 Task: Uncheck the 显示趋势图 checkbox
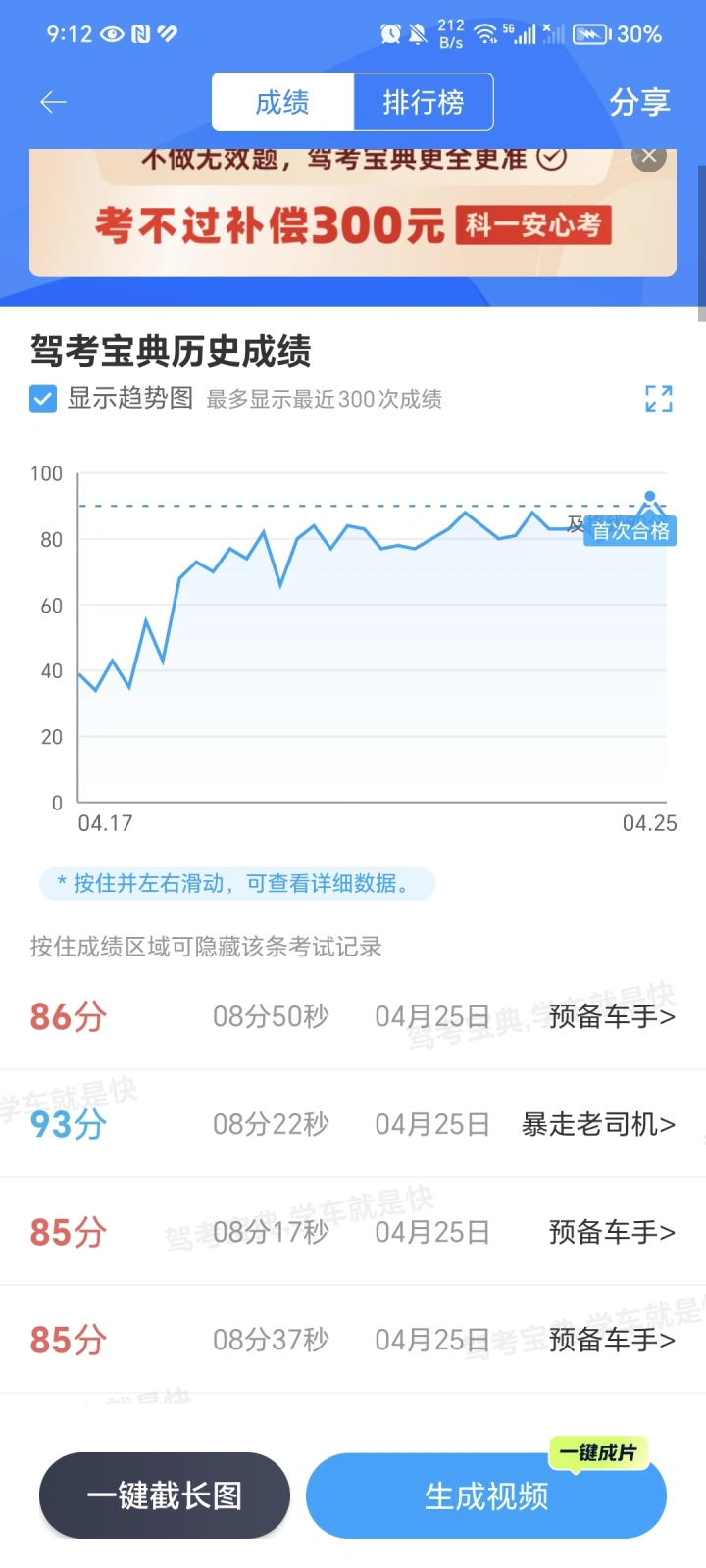[x=43, y=399]
